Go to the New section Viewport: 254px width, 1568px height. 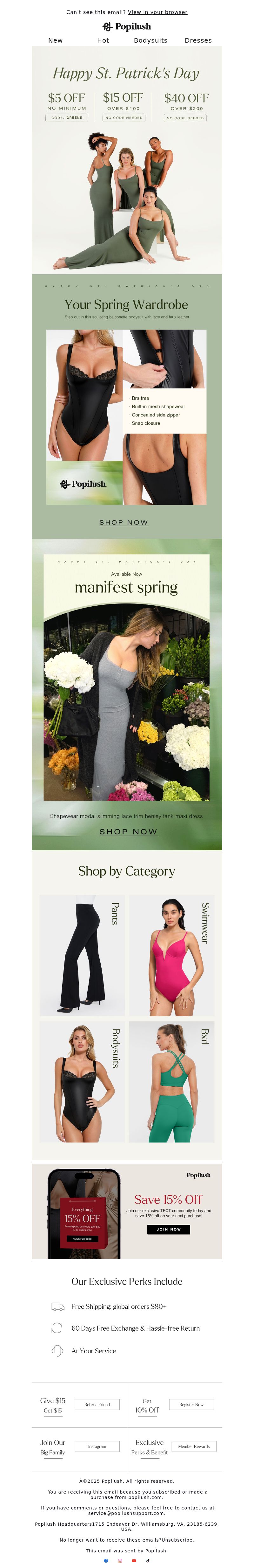click(55, 41)
